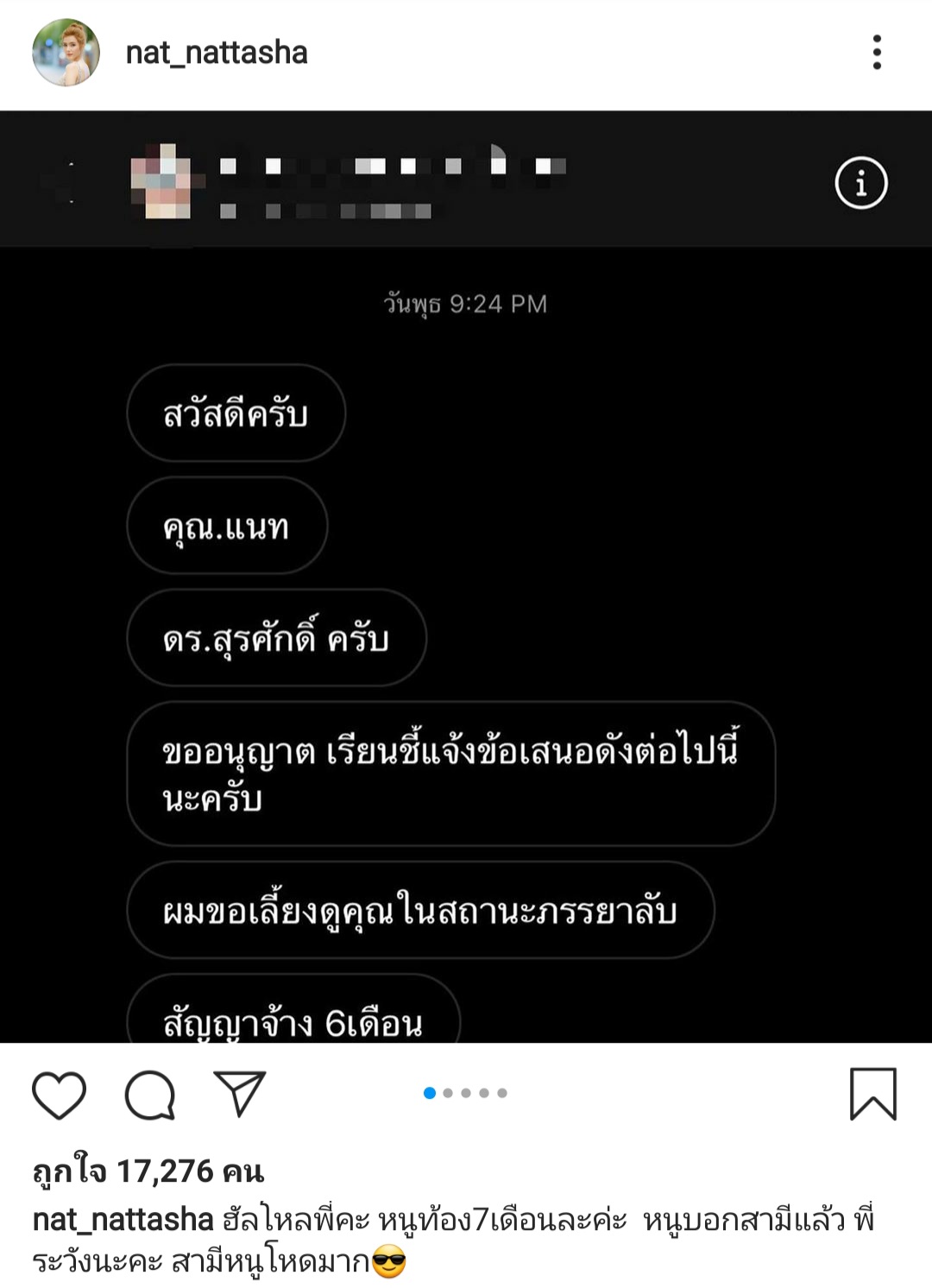Tap nat_nattasha username in the caption
Image resolution: width=932 pixels, height=1288 pixels.
pyautogui.click(x=123, y=1220)
